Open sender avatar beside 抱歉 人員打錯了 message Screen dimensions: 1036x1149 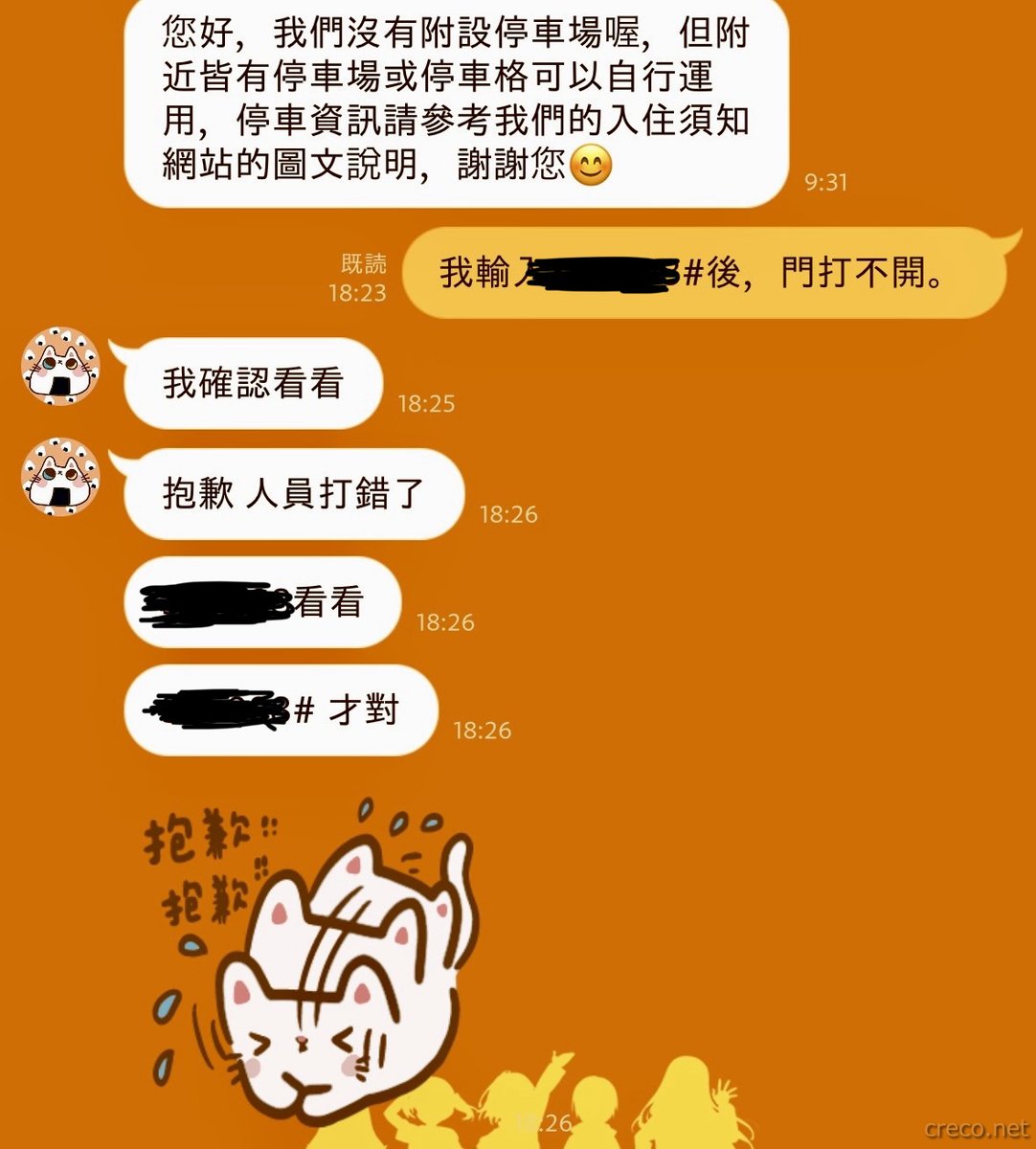tap(61, 477)
